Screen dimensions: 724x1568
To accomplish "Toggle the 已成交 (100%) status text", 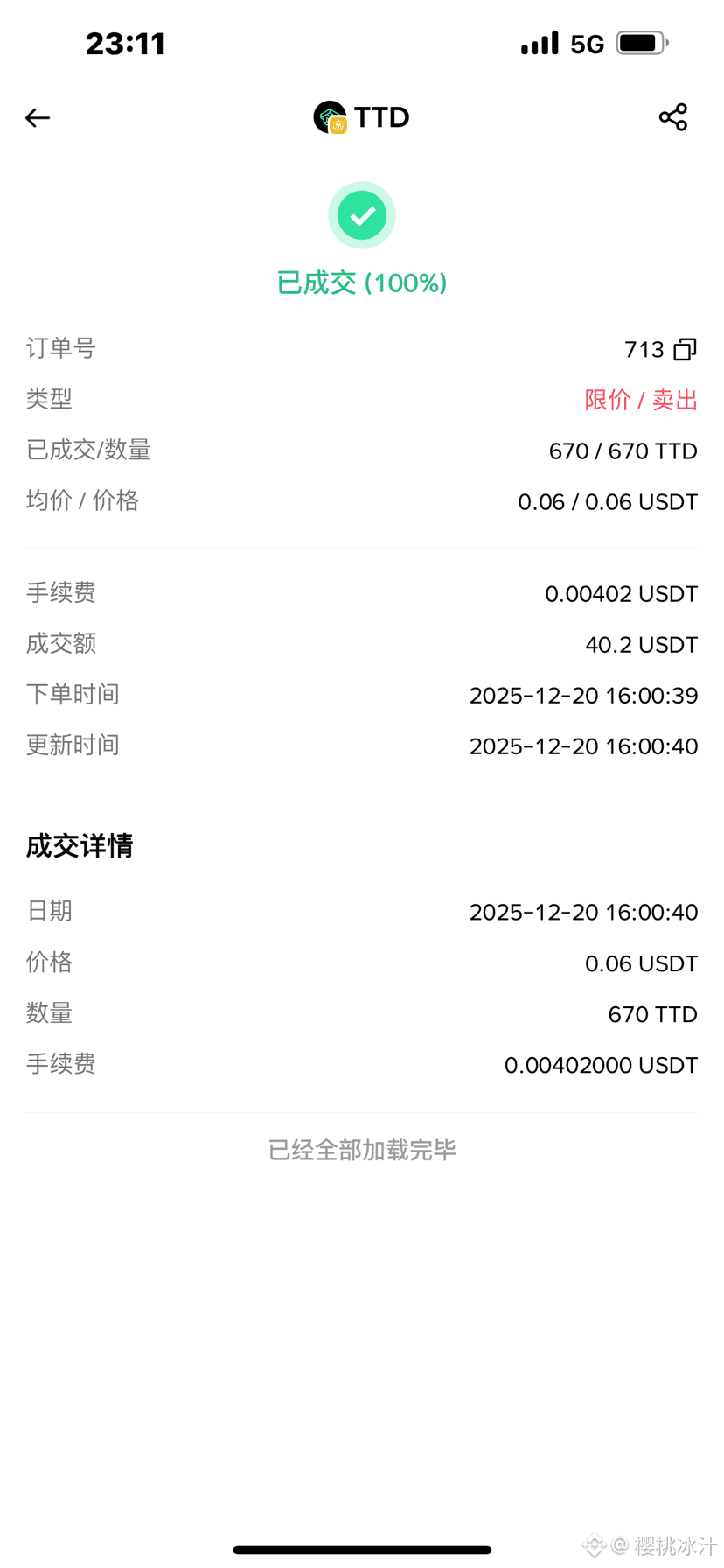I will (362, 283).
